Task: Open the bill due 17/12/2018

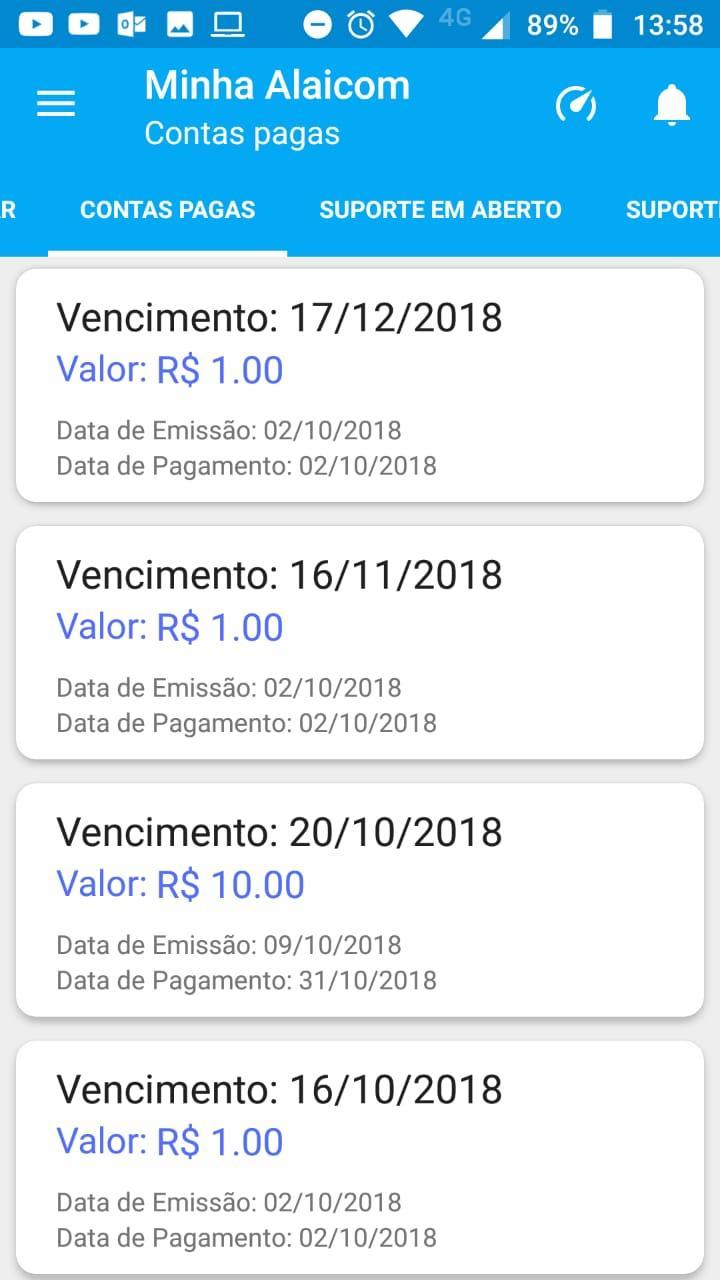Action: coord(360,385)
